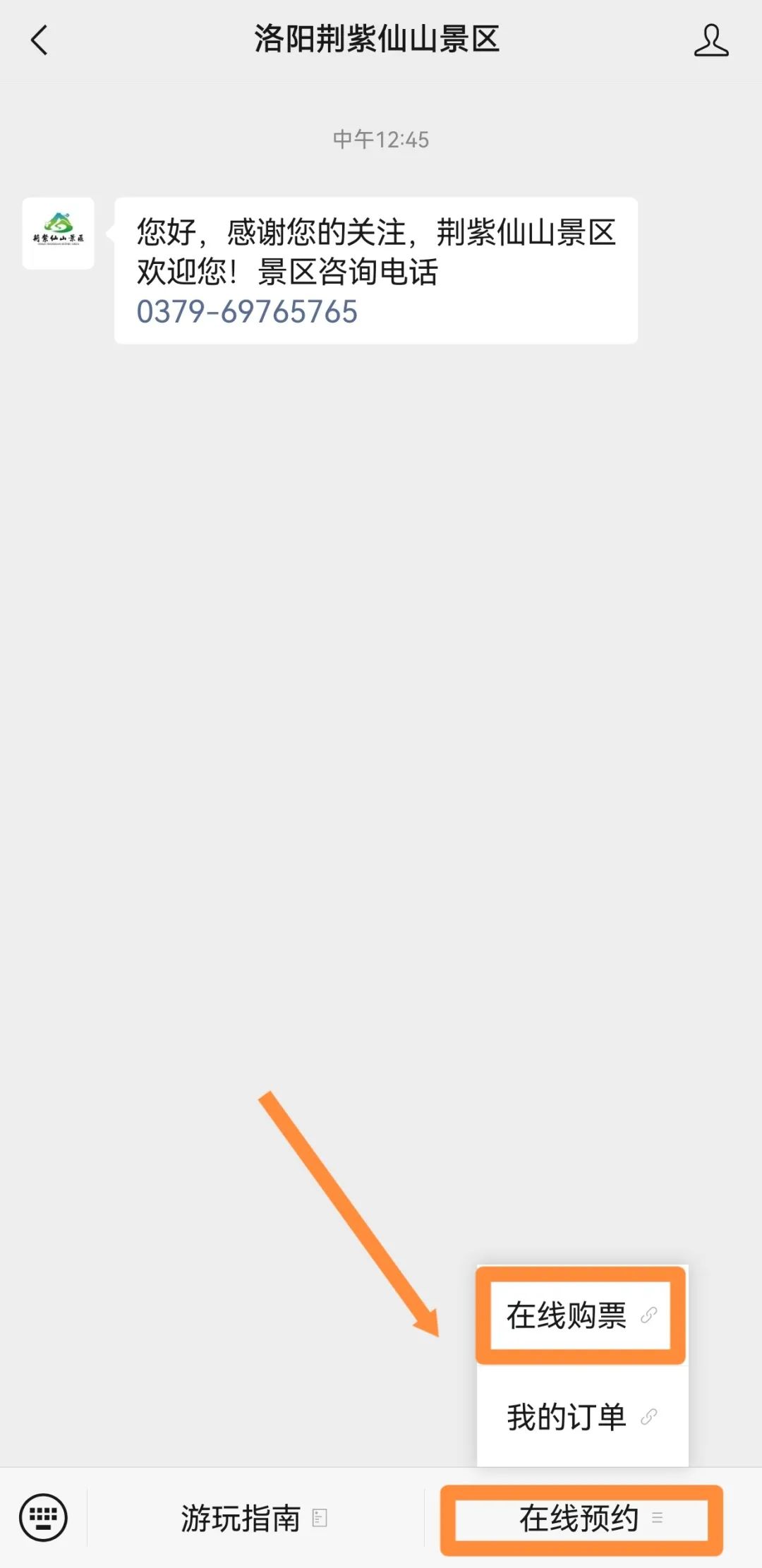
Task: Open the 游玩指南 menu
Action: (x=254, y=1518)
